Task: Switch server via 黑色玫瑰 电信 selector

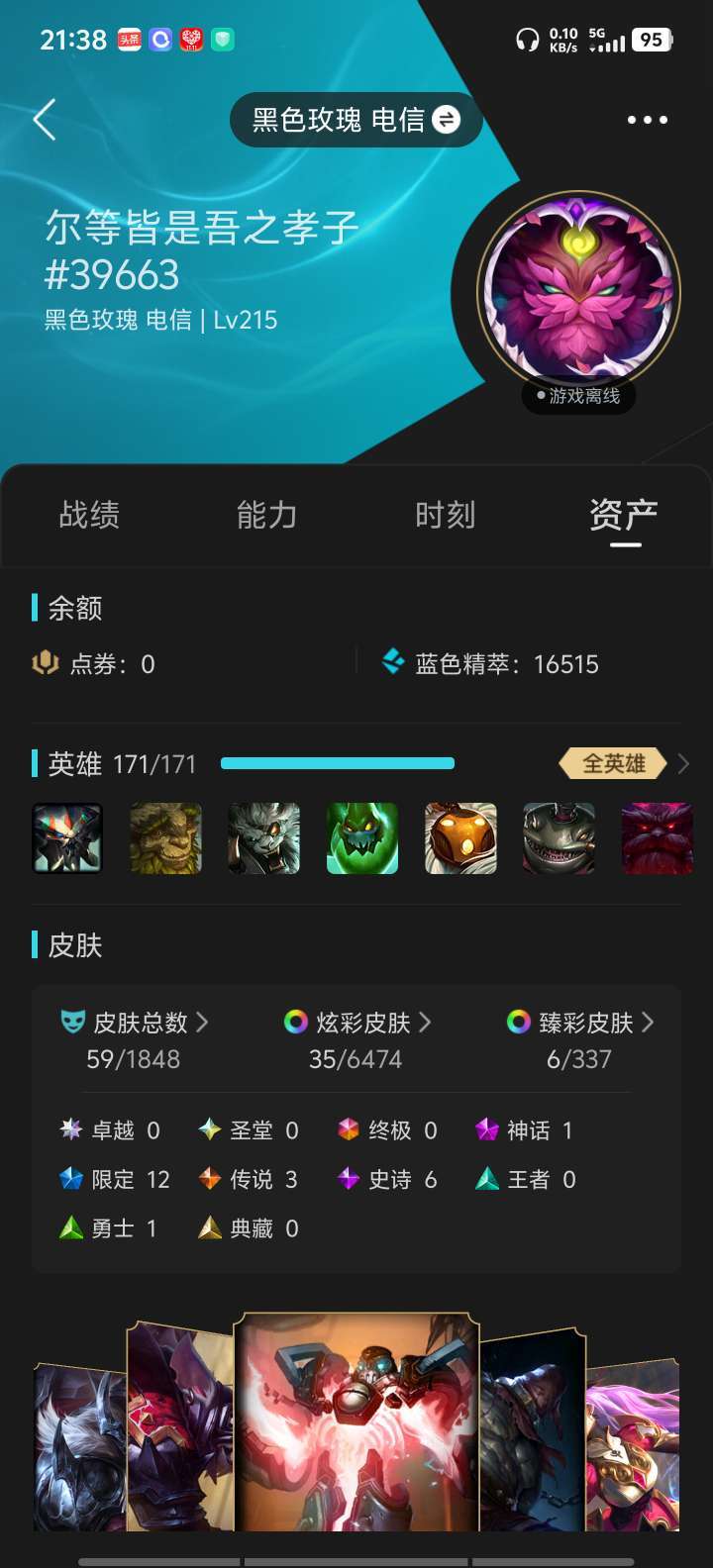Action: tap(356, 120)
